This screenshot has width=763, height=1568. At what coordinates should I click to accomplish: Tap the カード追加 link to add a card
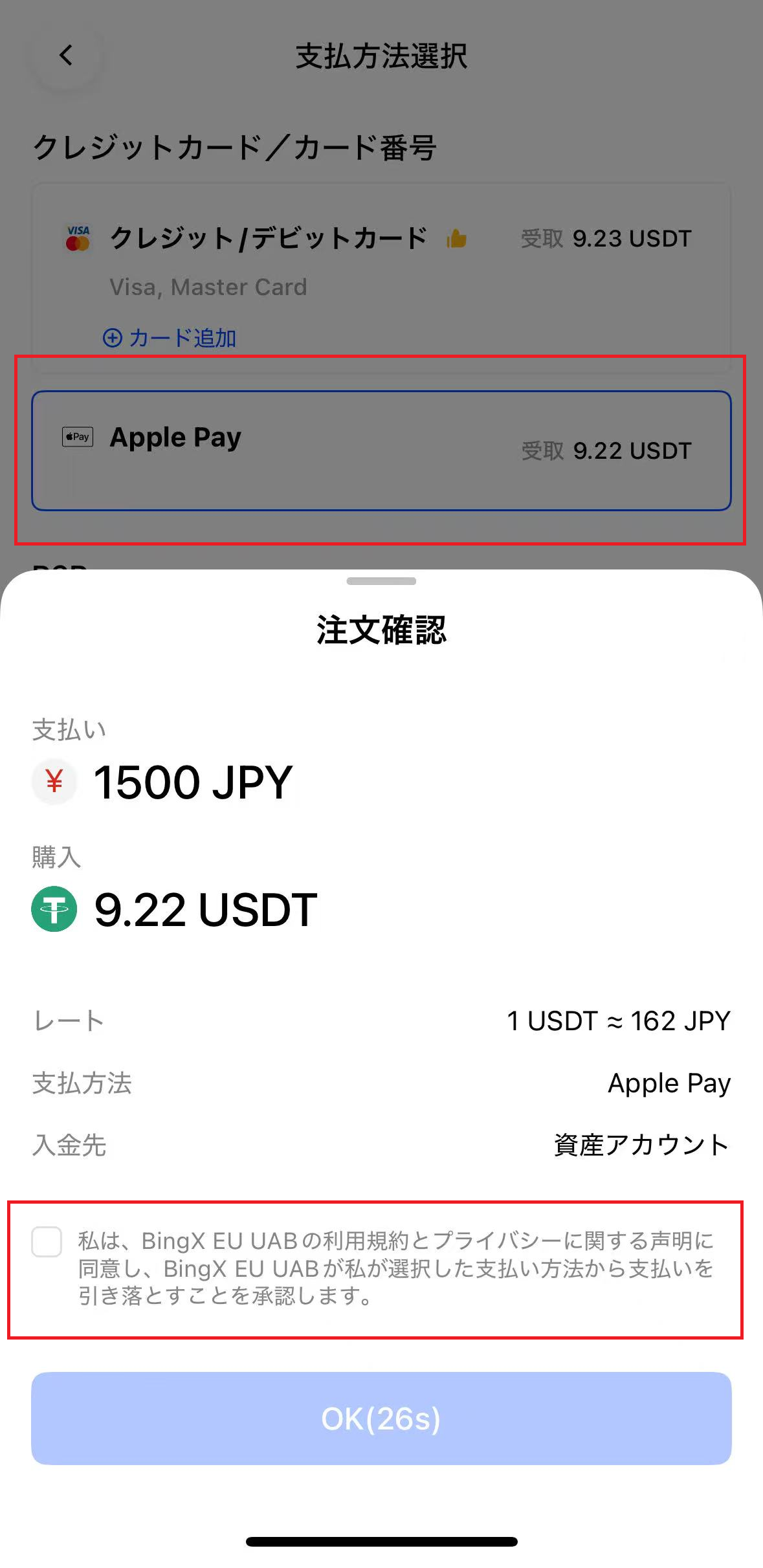(x=170, y=338)
